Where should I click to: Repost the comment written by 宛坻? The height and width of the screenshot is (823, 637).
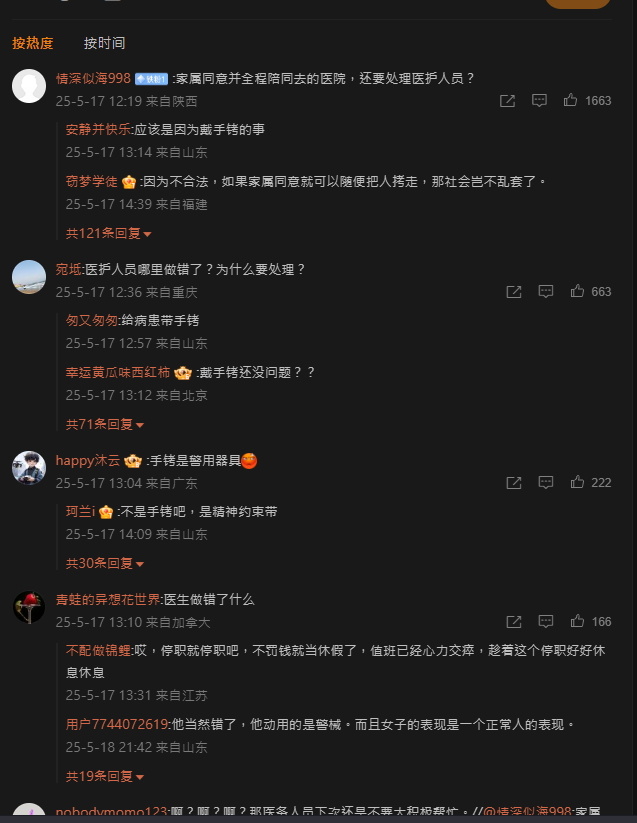click(x=513, y=291)
